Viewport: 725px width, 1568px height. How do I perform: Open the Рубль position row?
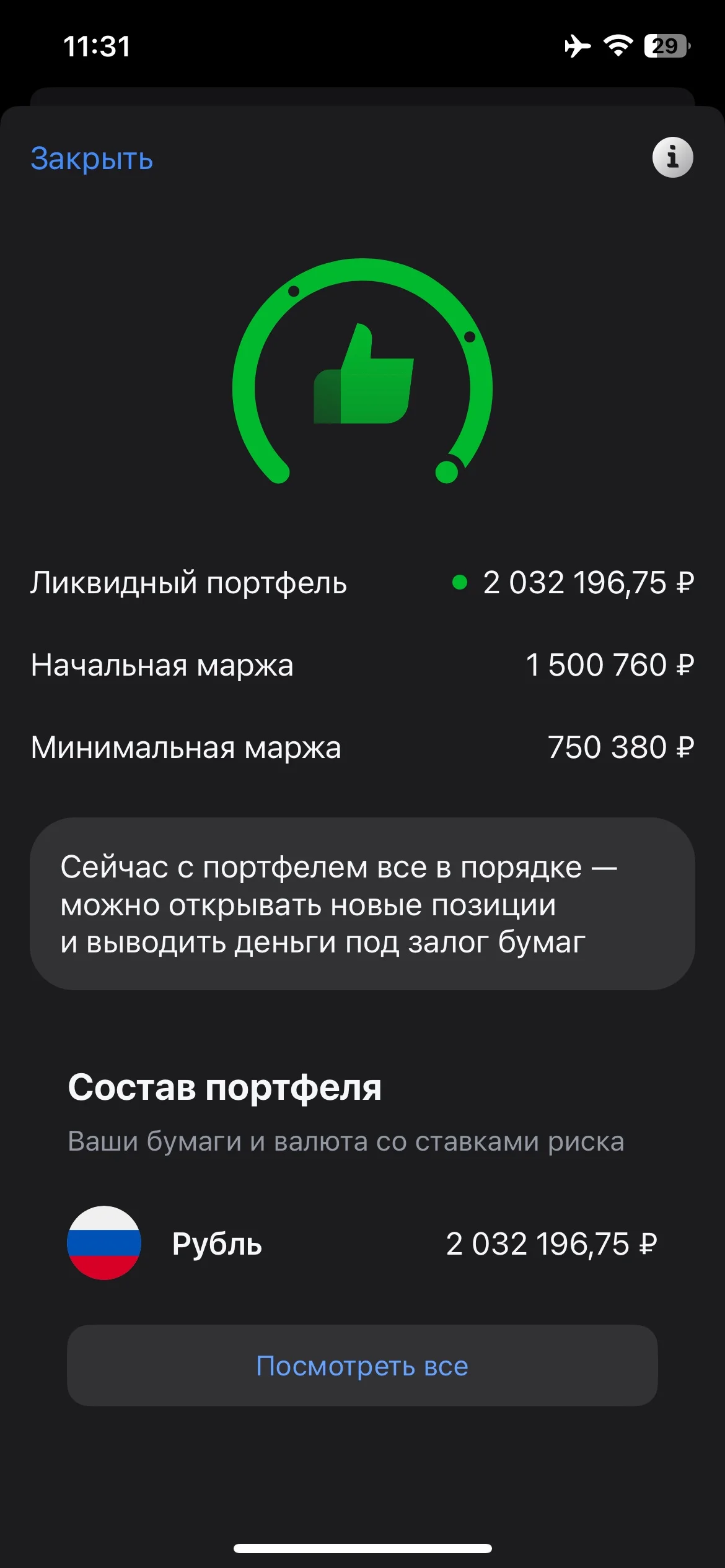tap(362, 1243)
